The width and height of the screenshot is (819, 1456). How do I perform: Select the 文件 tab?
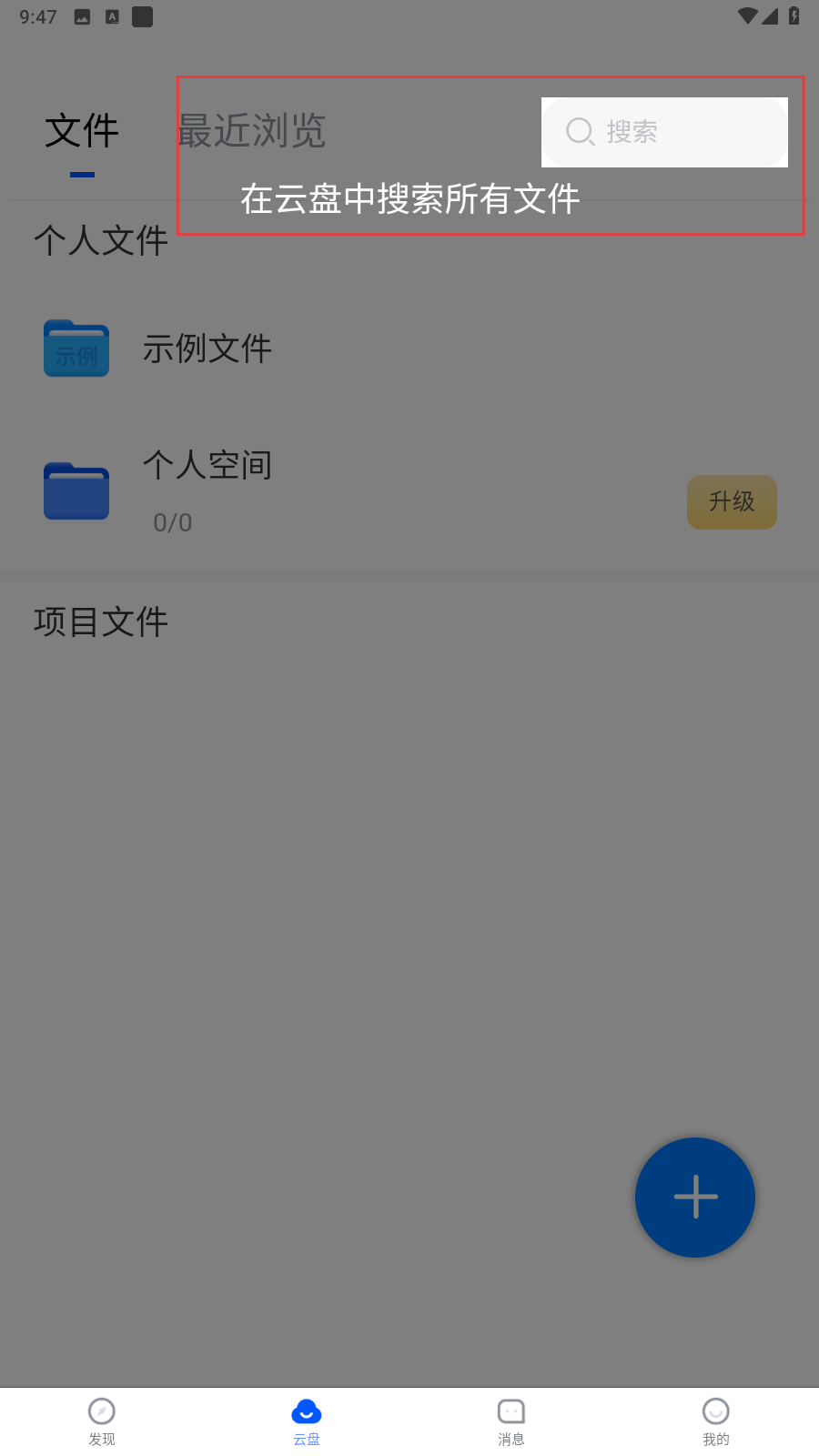tap(82, 131)
